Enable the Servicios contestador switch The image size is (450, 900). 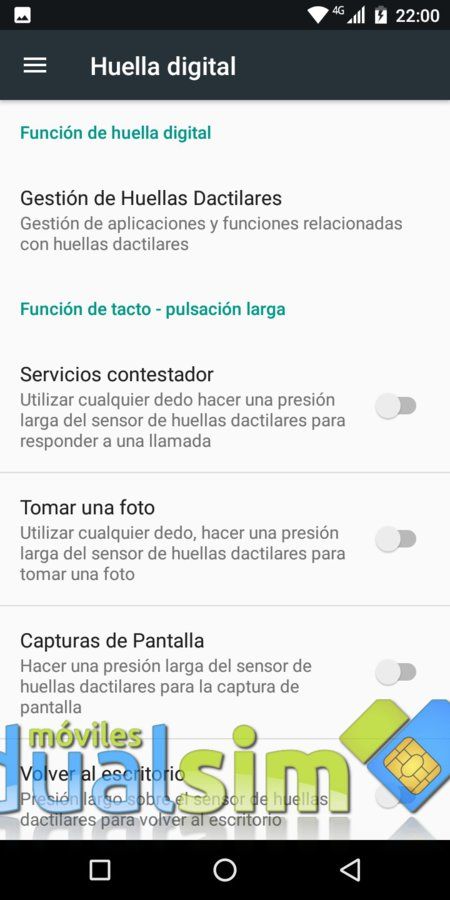pyautogui.click(x=395, y=406)
